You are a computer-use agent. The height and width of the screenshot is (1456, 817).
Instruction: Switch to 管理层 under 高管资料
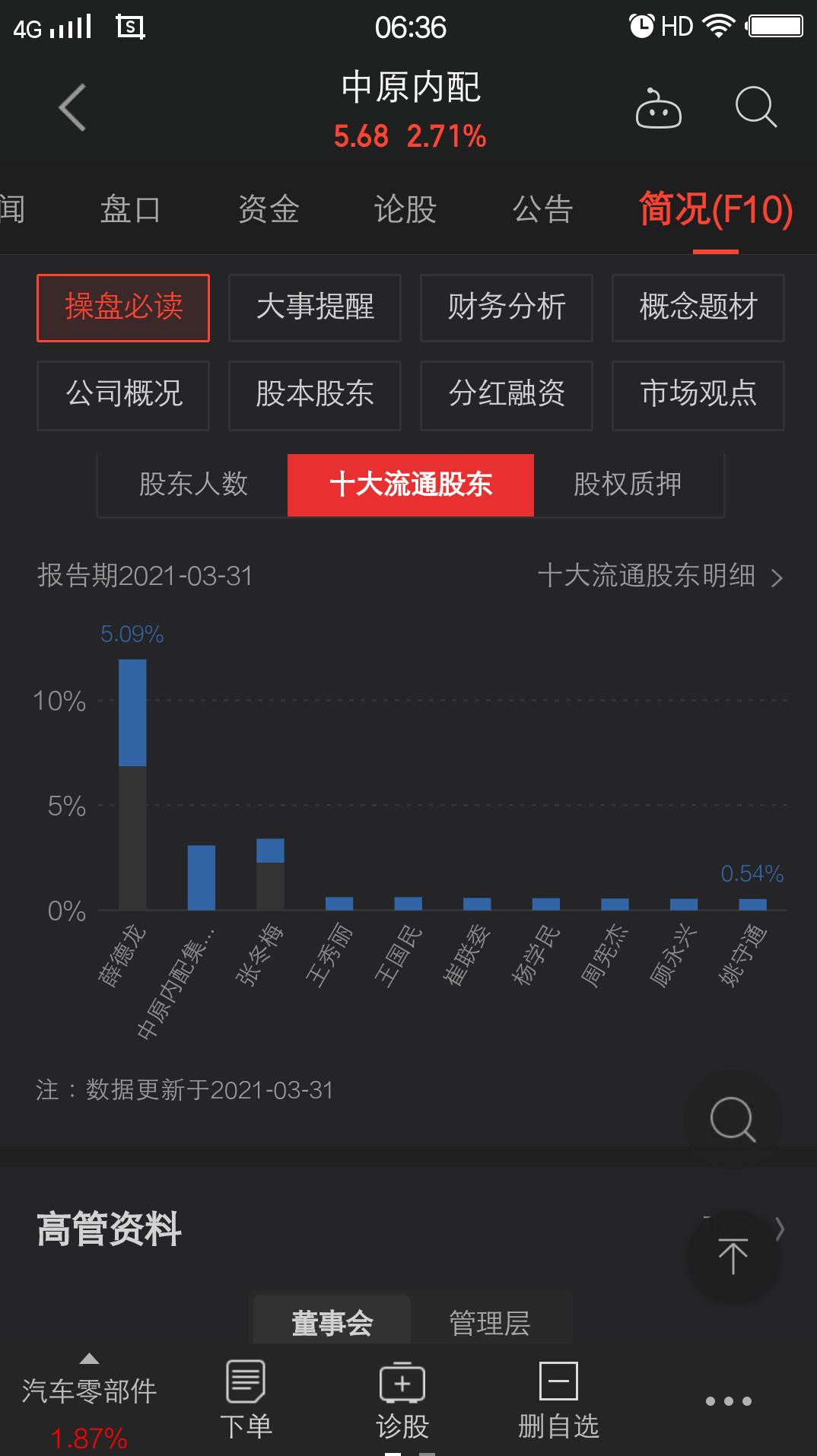point(490,1323)
